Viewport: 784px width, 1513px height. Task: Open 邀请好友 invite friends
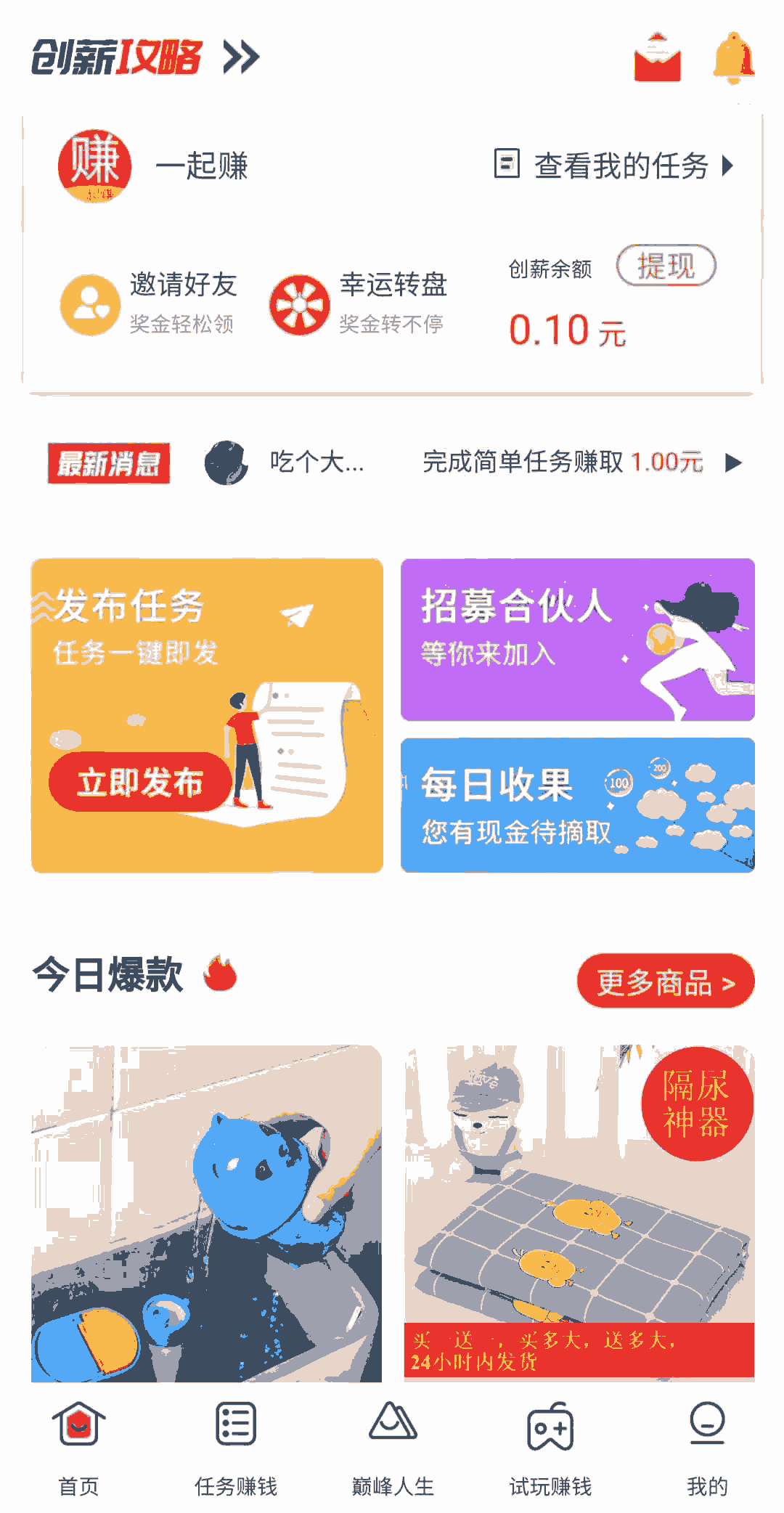click(x=149, y=303)
